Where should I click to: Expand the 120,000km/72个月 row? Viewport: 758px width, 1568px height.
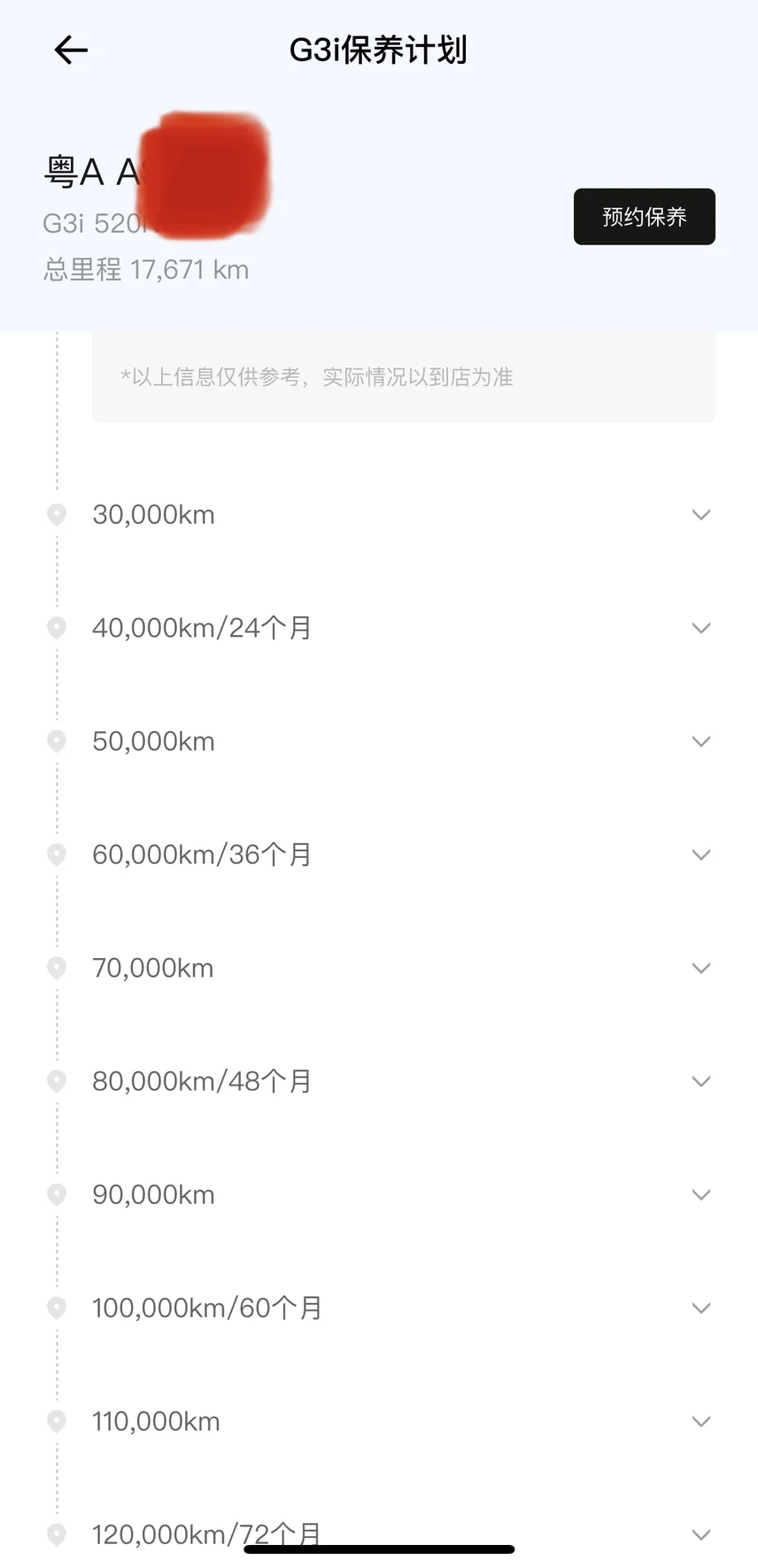[379, 1534]
